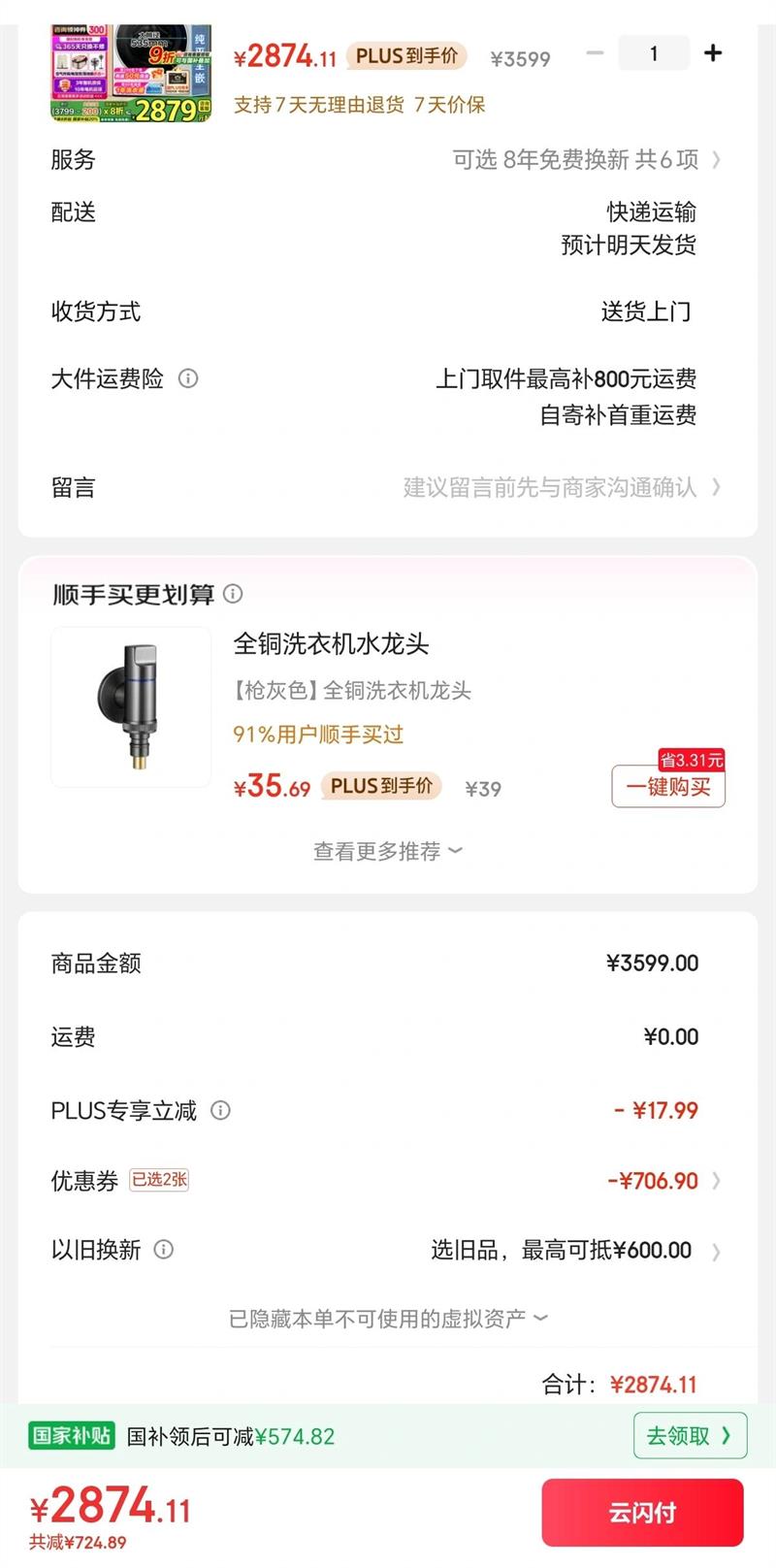This screenshot has height=1568, width=776.
Task: Open the washing machine product thumbnail
Action: click(131, 74)
